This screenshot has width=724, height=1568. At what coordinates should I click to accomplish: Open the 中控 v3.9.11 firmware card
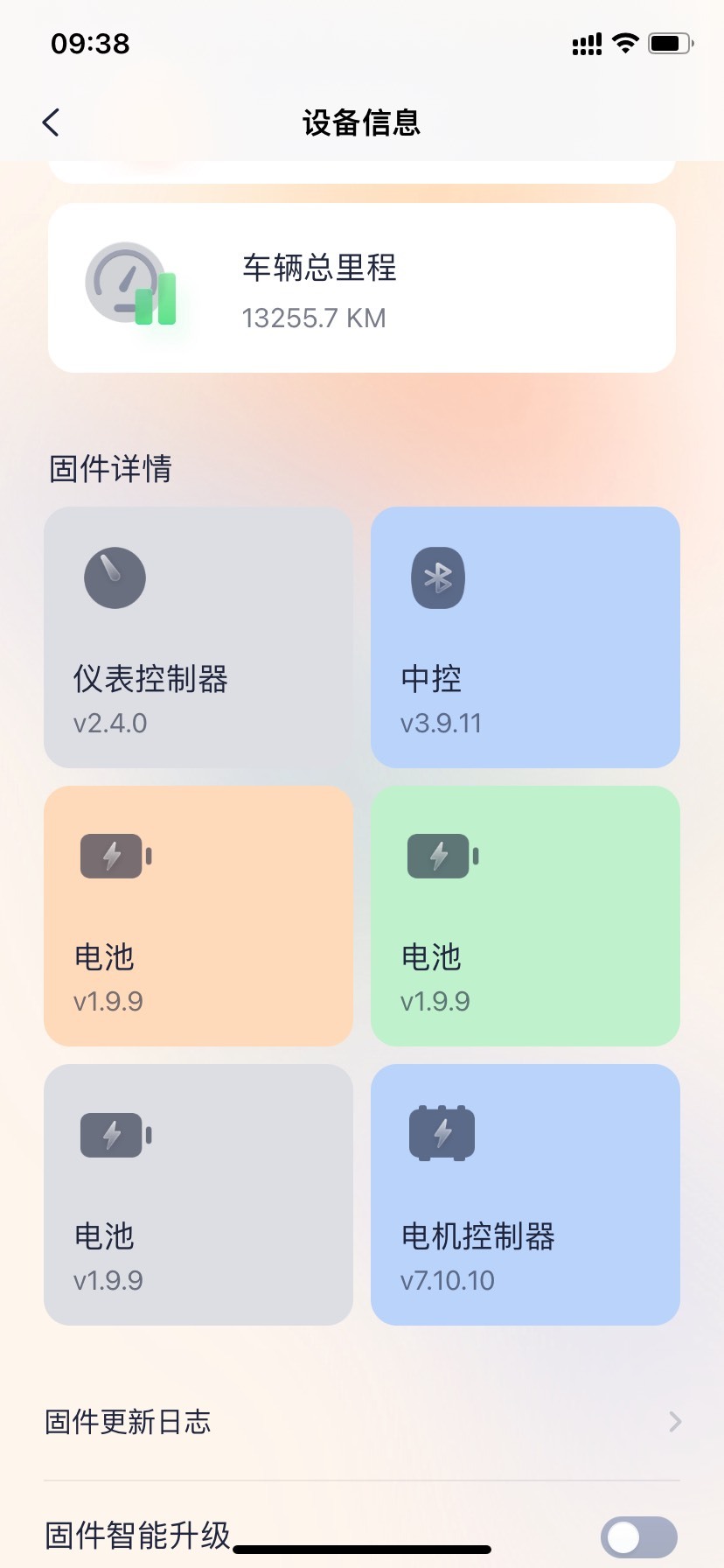coord(526,637)
